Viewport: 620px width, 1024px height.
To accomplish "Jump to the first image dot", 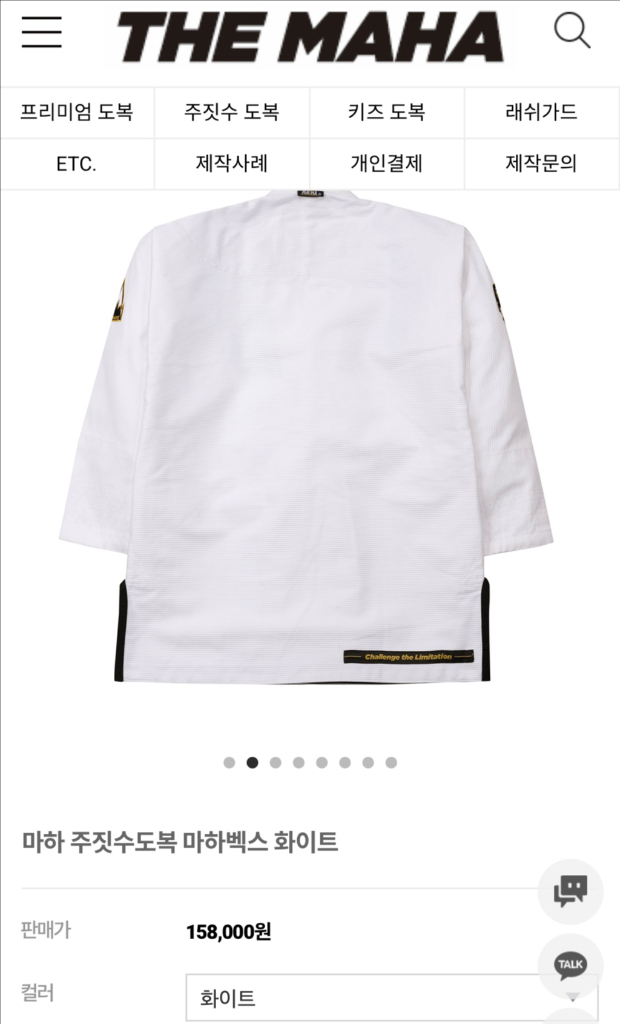I will 229,762.
